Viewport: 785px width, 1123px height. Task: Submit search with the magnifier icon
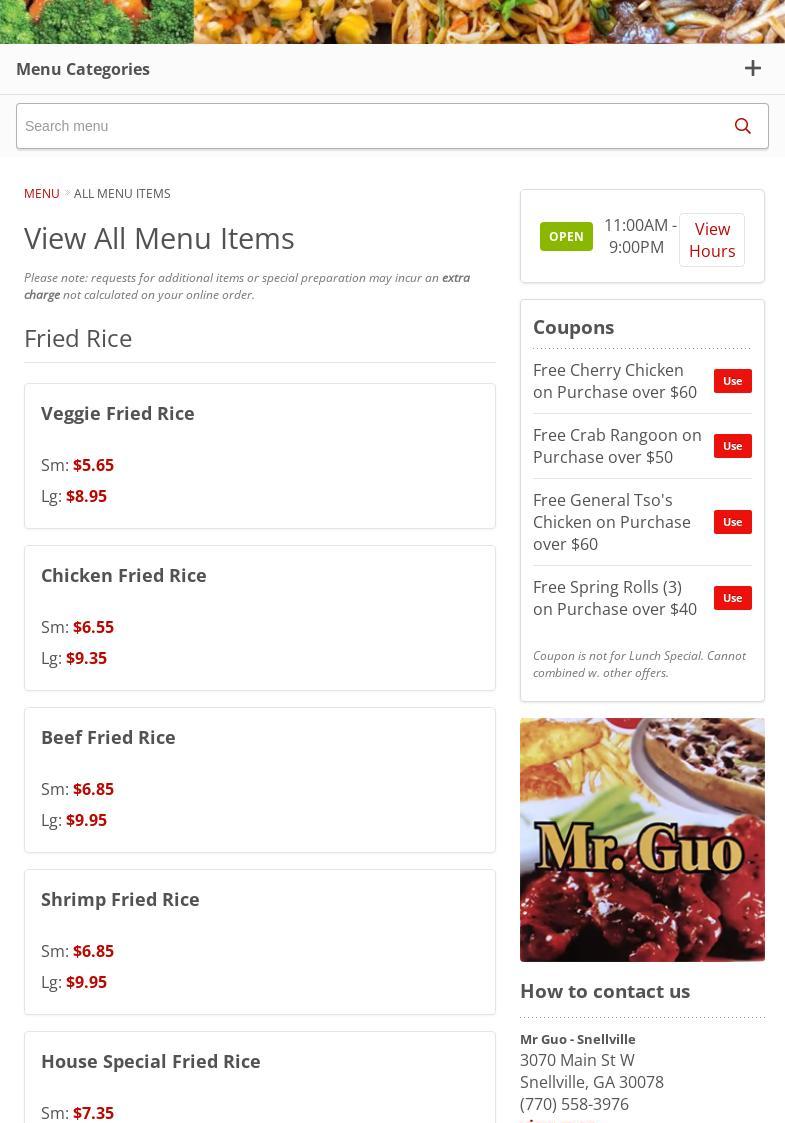pyautogui.click(x=742, y=126)
